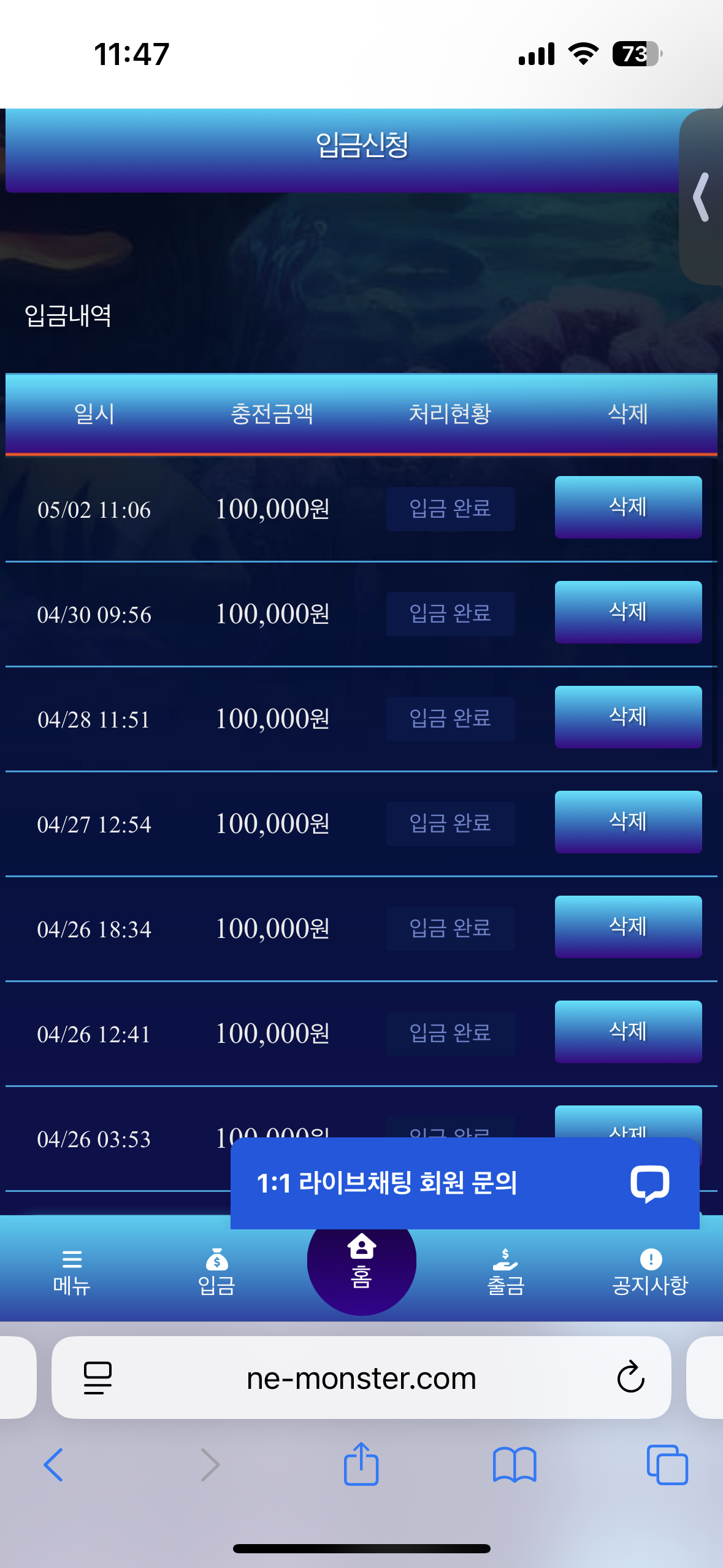Screen dimensions: 723x1568
Task: Show all open Safari tabs
Action: (667, 1465)
